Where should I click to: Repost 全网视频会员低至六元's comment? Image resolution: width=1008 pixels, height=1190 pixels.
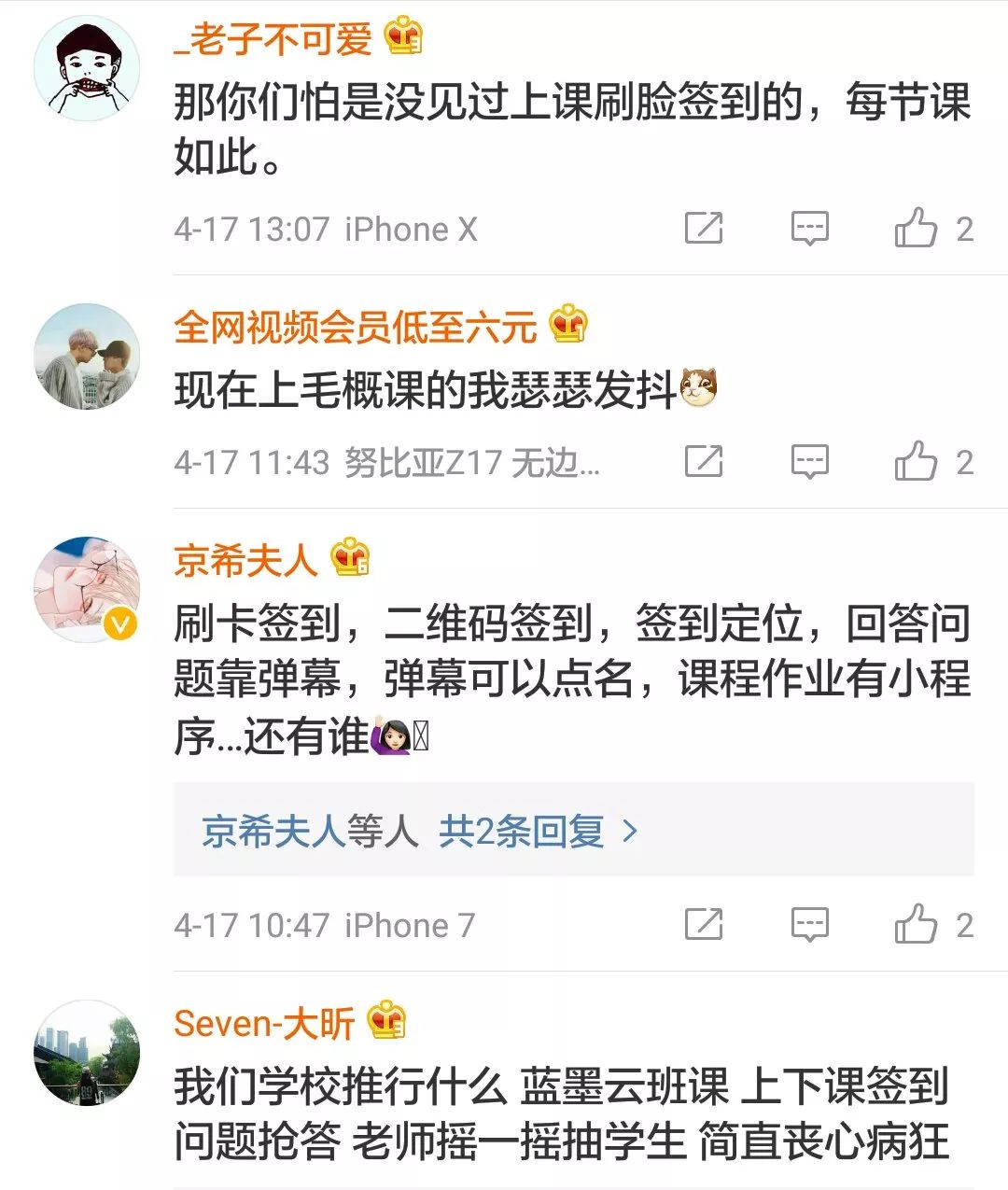click(704, 461)
